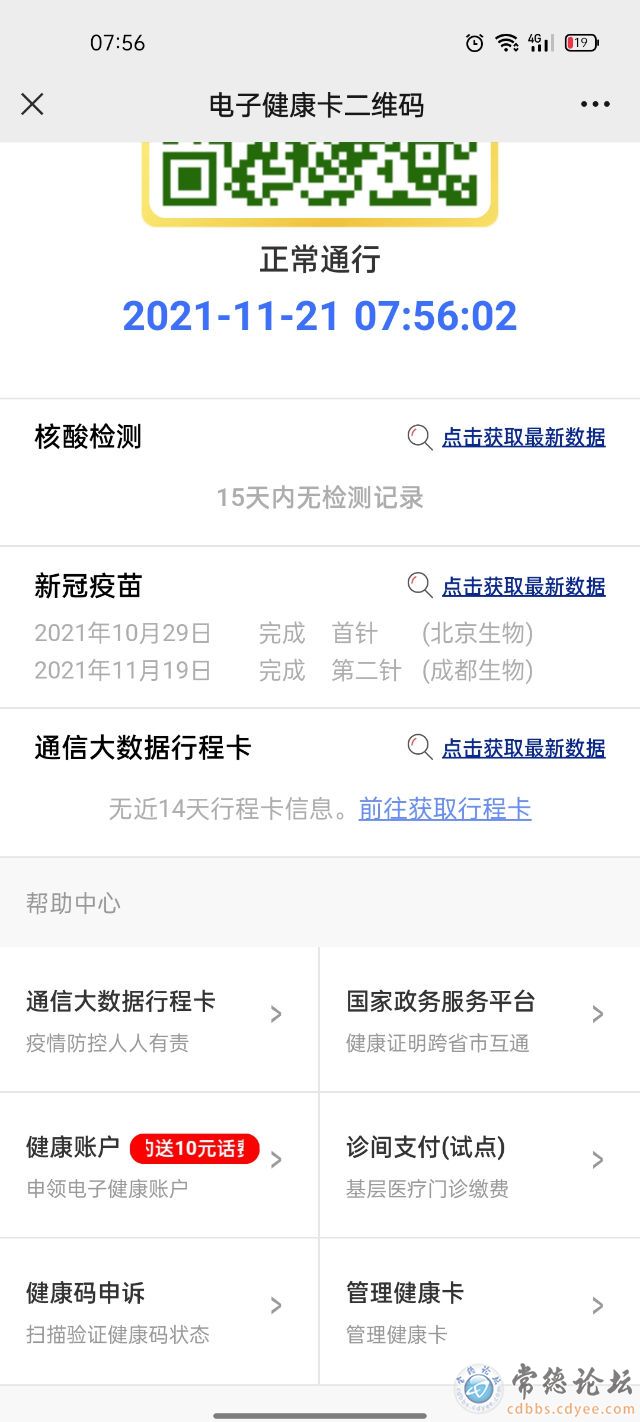Open 通信大数据行程卡 in help center
640x1422 pixels.
pyautogui.click(x=159, y=1019)
